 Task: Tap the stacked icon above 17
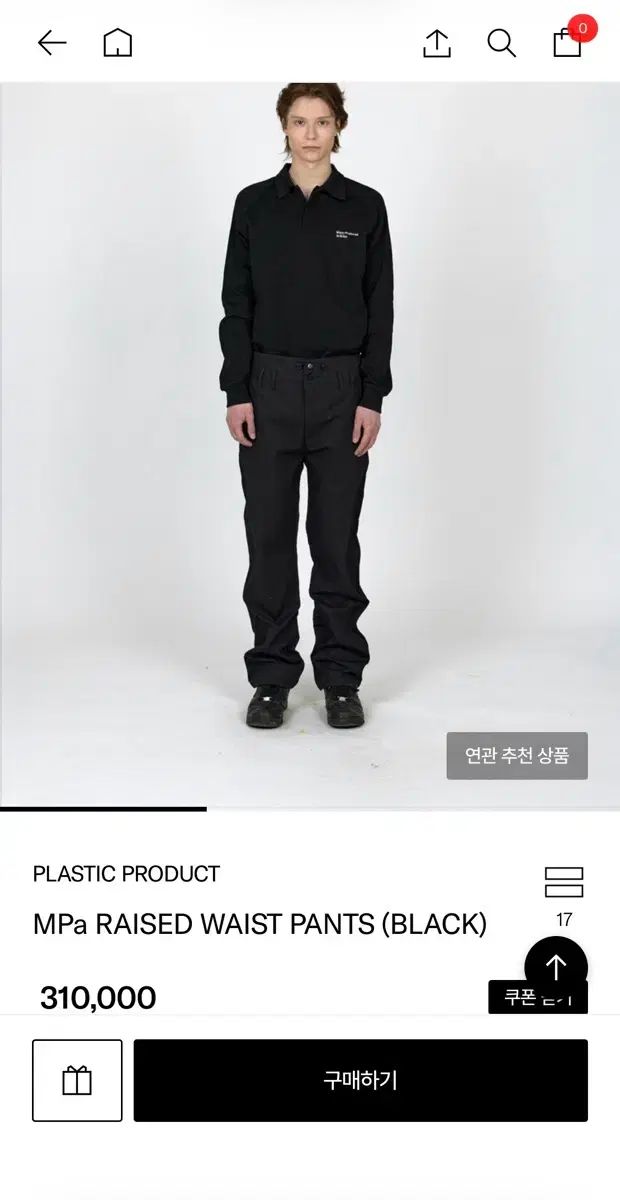[x=564, y=882]
